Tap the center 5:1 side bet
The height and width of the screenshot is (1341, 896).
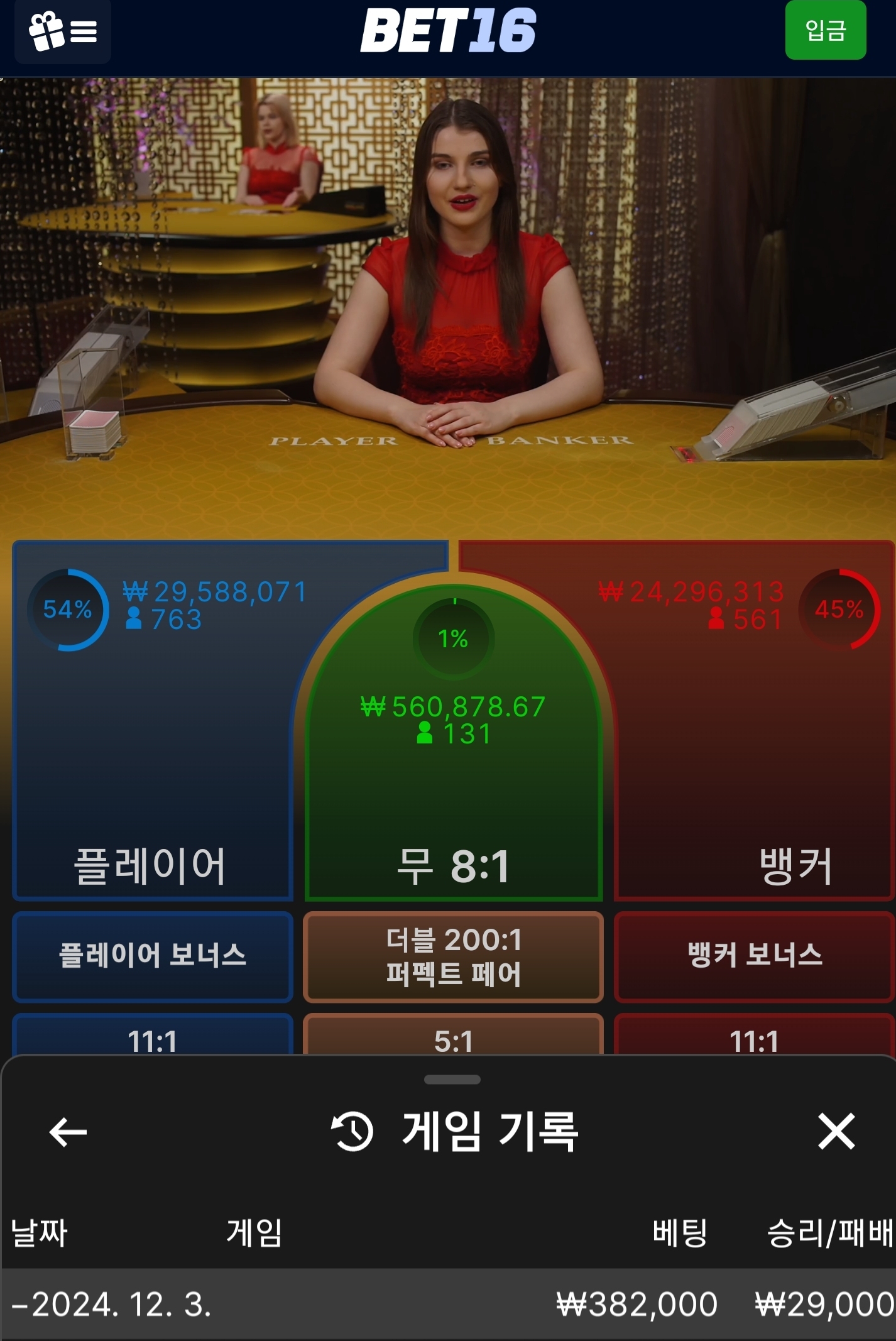(453, 1038)
